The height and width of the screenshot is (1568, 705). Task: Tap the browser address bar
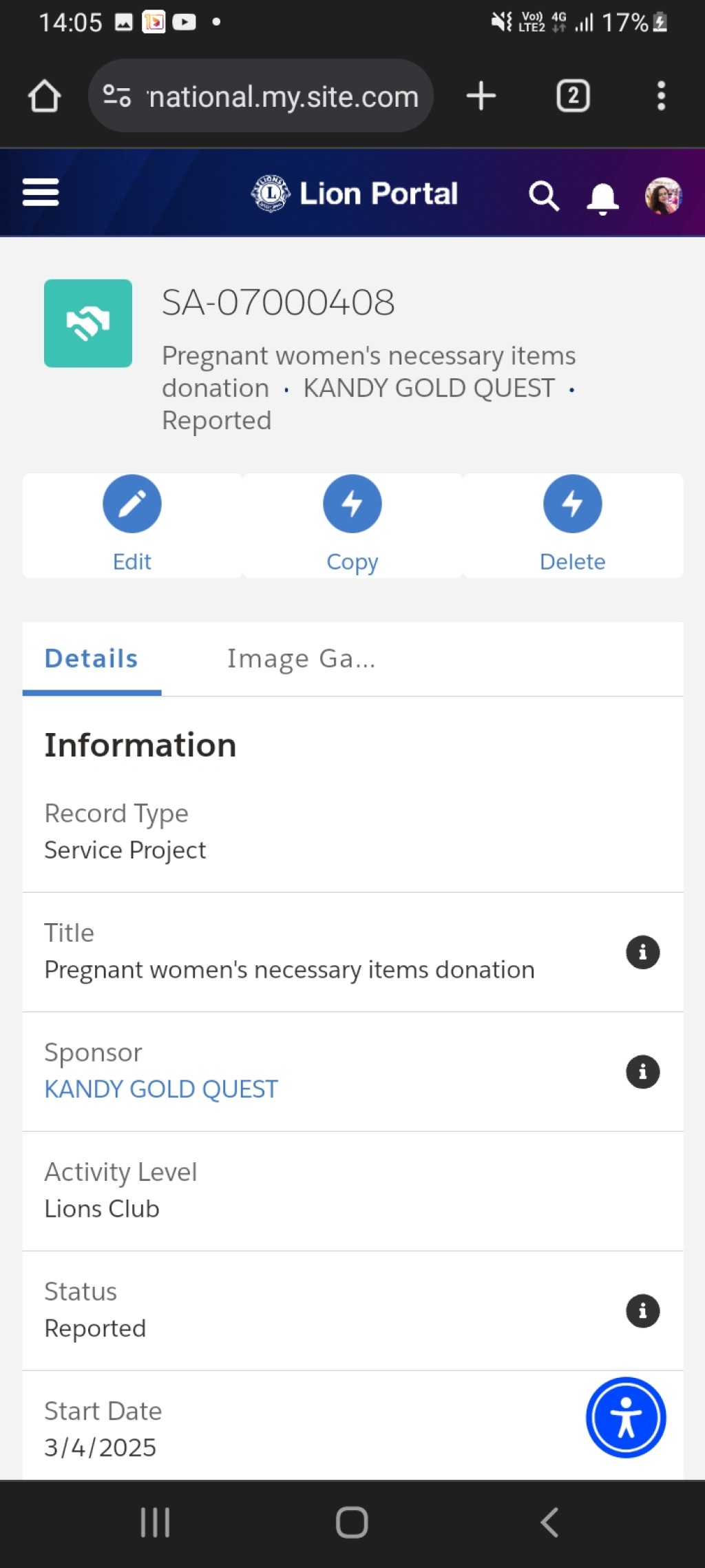261,96
